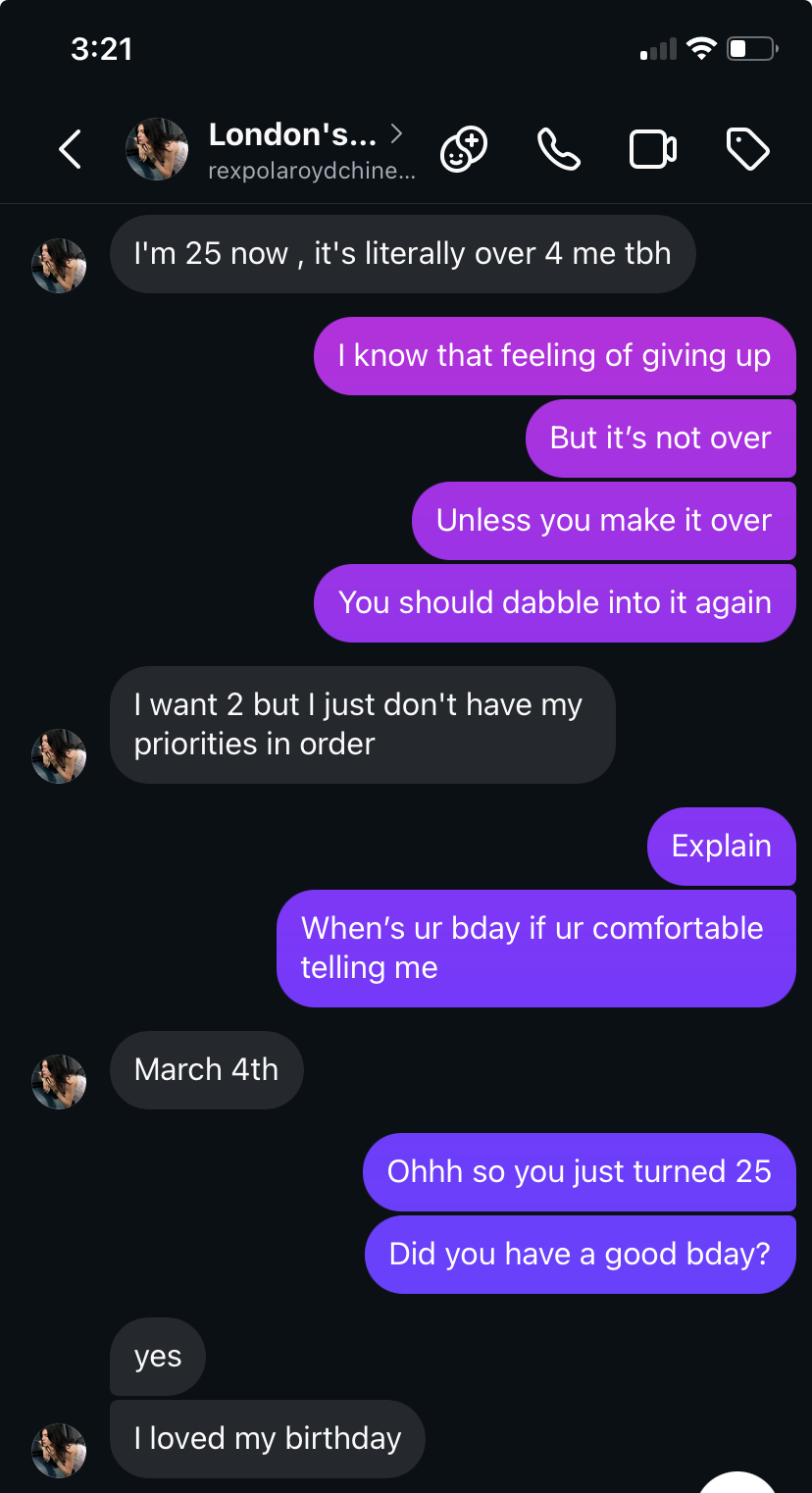812x1493 pixels.
Task: Tap sender avatar beside 'March 4th' message
Action: click(x=59, y=1082)
